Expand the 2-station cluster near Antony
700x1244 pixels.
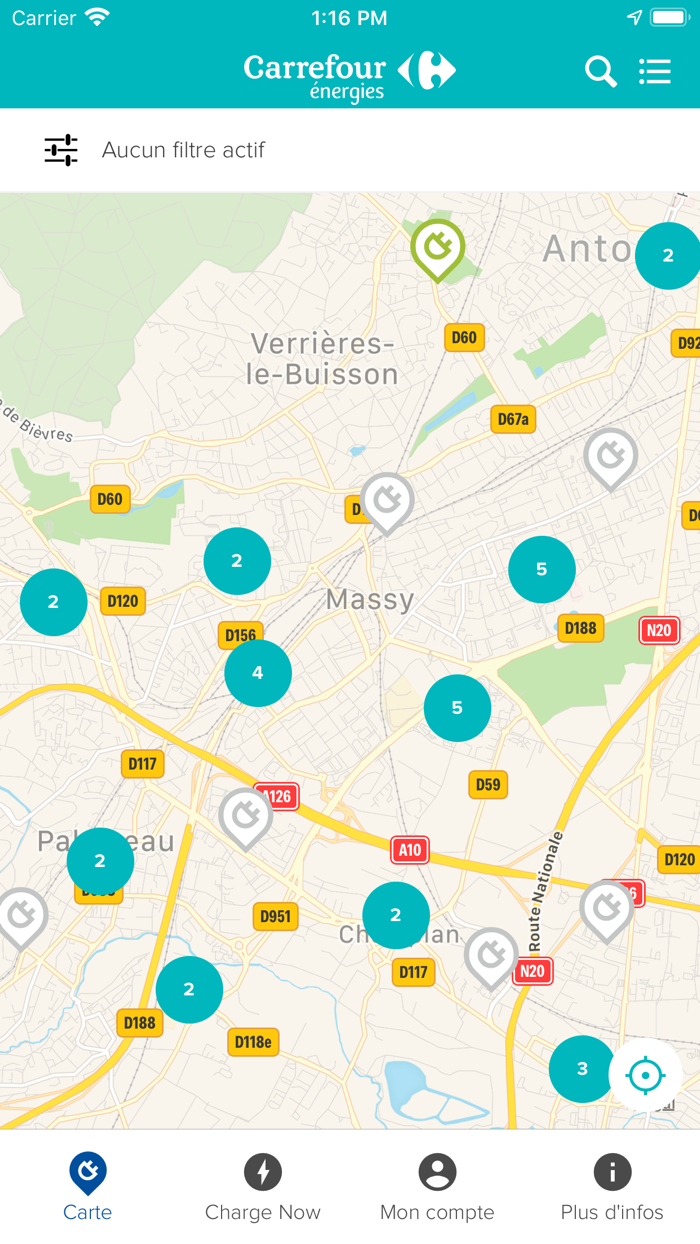point(668,256)
